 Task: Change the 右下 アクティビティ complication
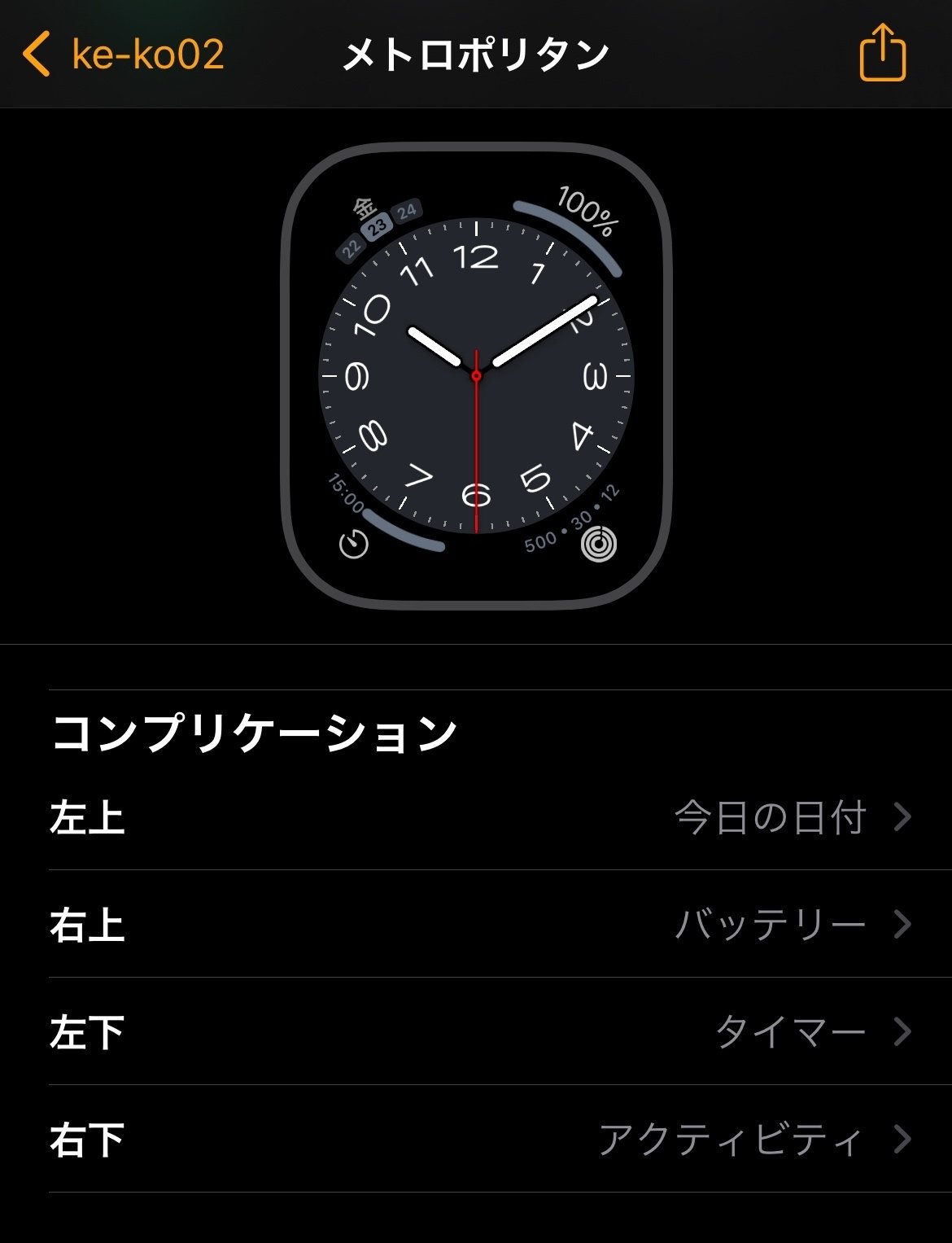(x=480, y=1139)
